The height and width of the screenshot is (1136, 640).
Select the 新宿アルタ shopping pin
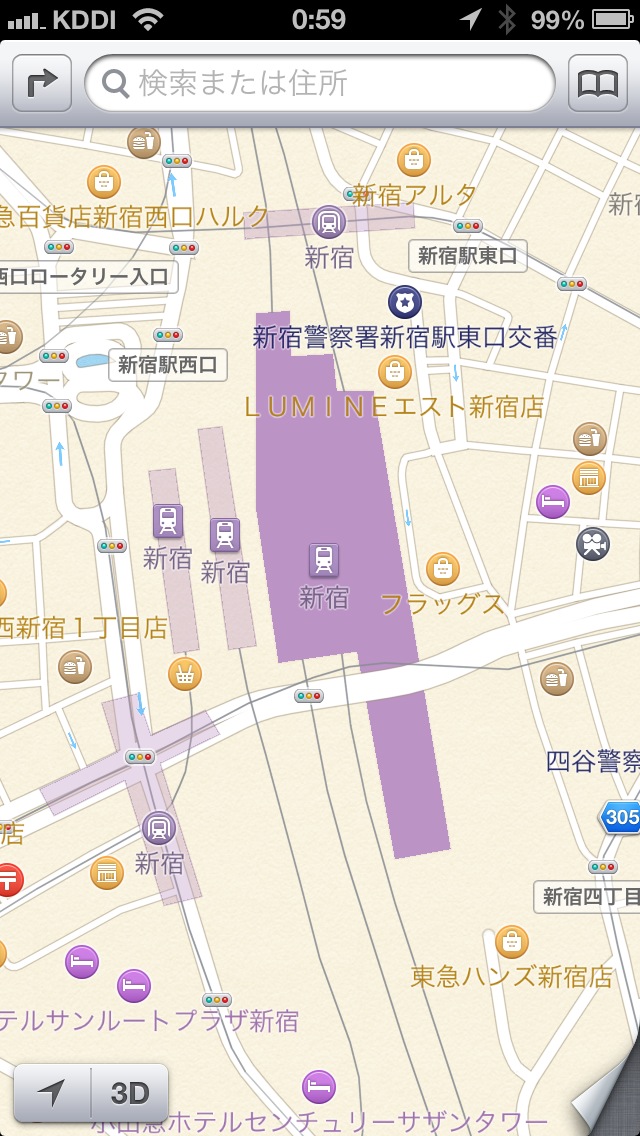coord(413,158)
